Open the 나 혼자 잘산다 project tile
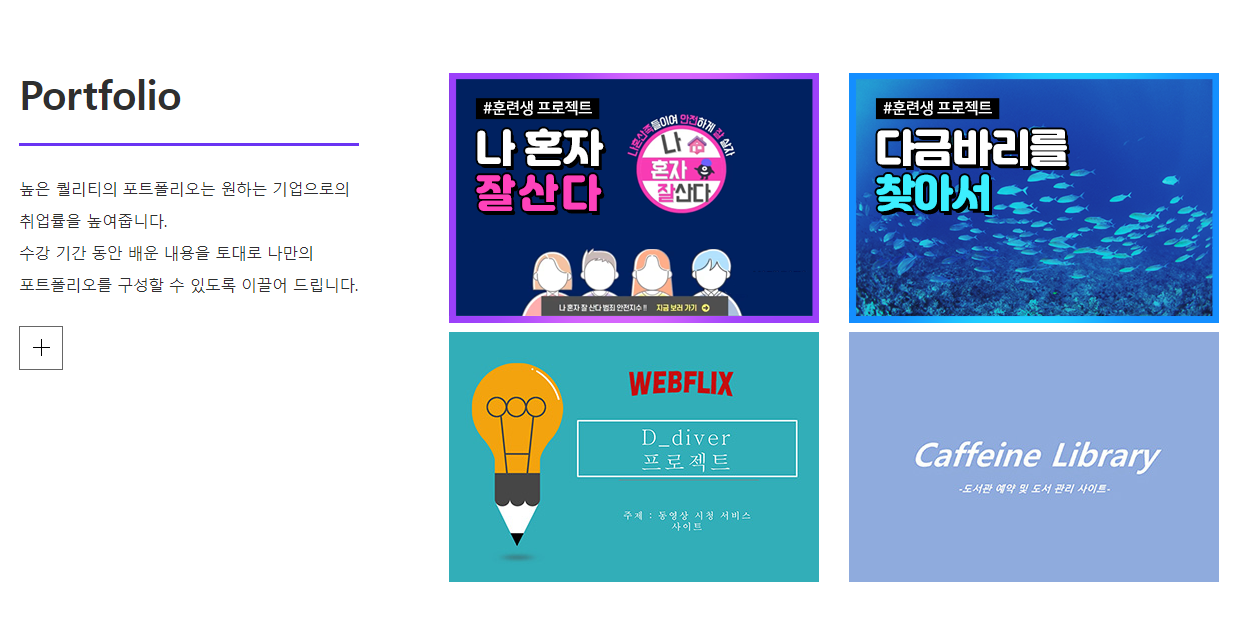The width and height of the screenshot is (1241, 627). click(633, 198)
